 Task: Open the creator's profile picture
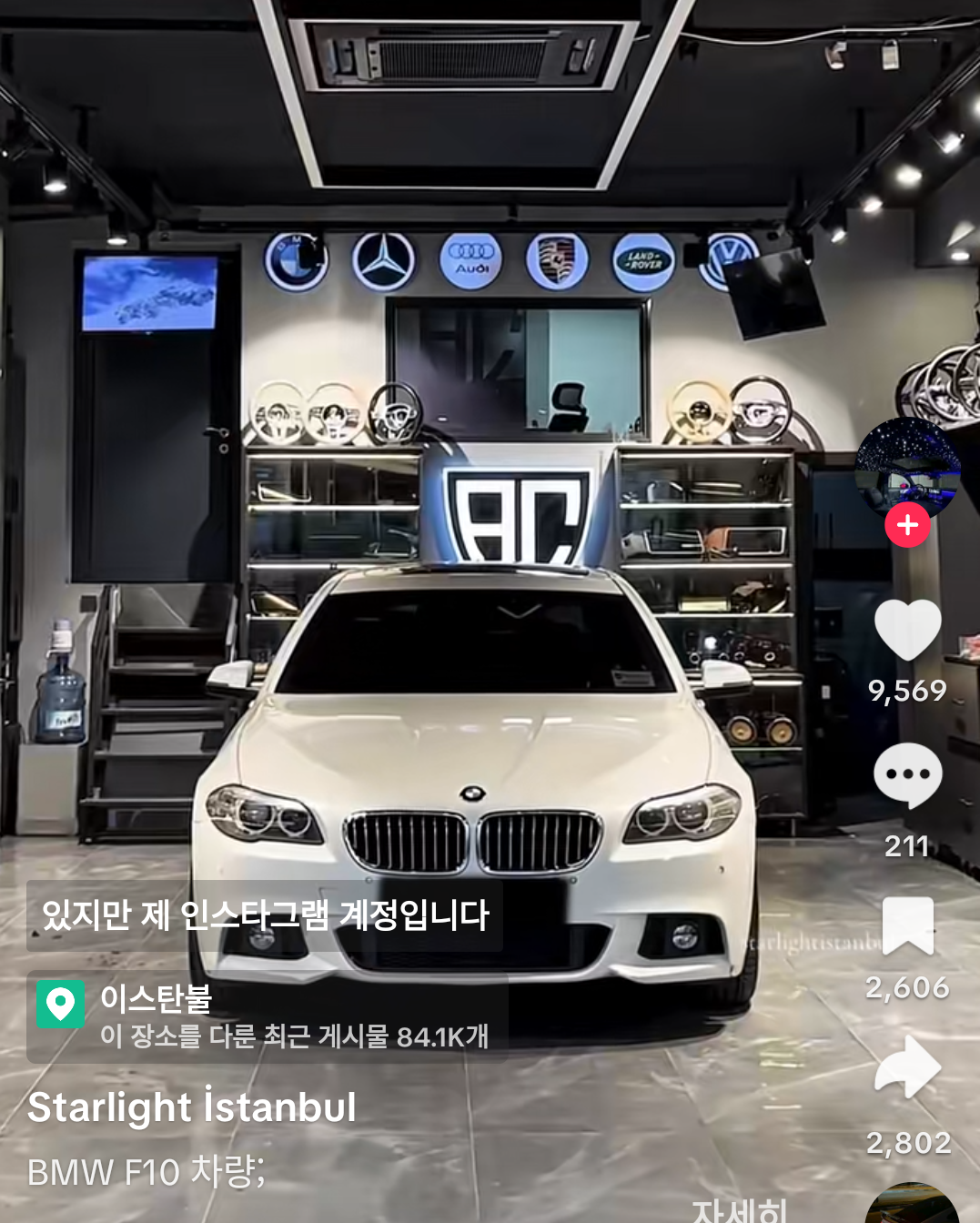(x=907, y=466)
